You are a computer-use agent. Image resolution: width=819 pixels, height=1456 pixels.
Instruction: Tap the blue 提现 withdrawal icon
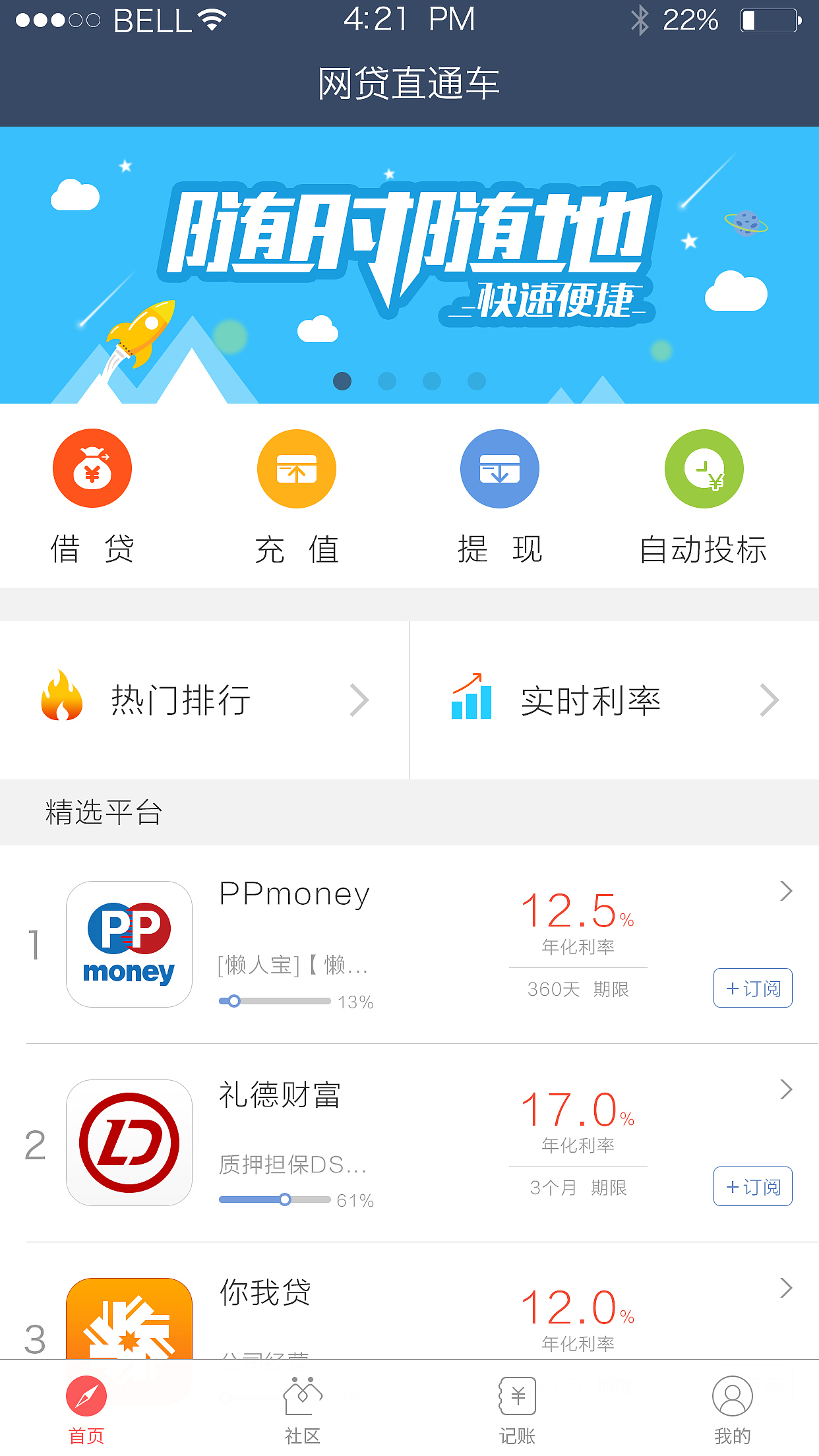(x=499, y=468)
